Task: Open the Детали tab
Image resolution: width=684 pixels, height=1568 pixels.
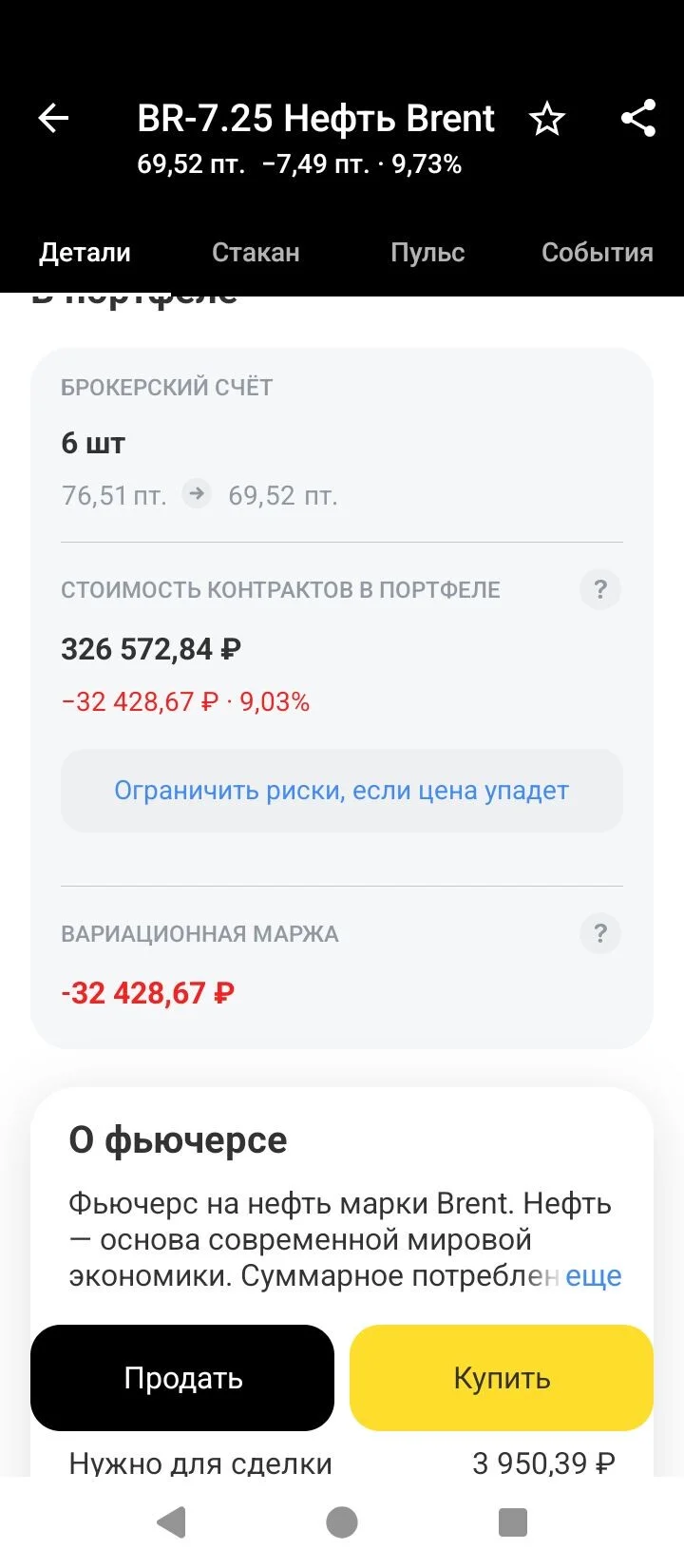Action: 85,253
